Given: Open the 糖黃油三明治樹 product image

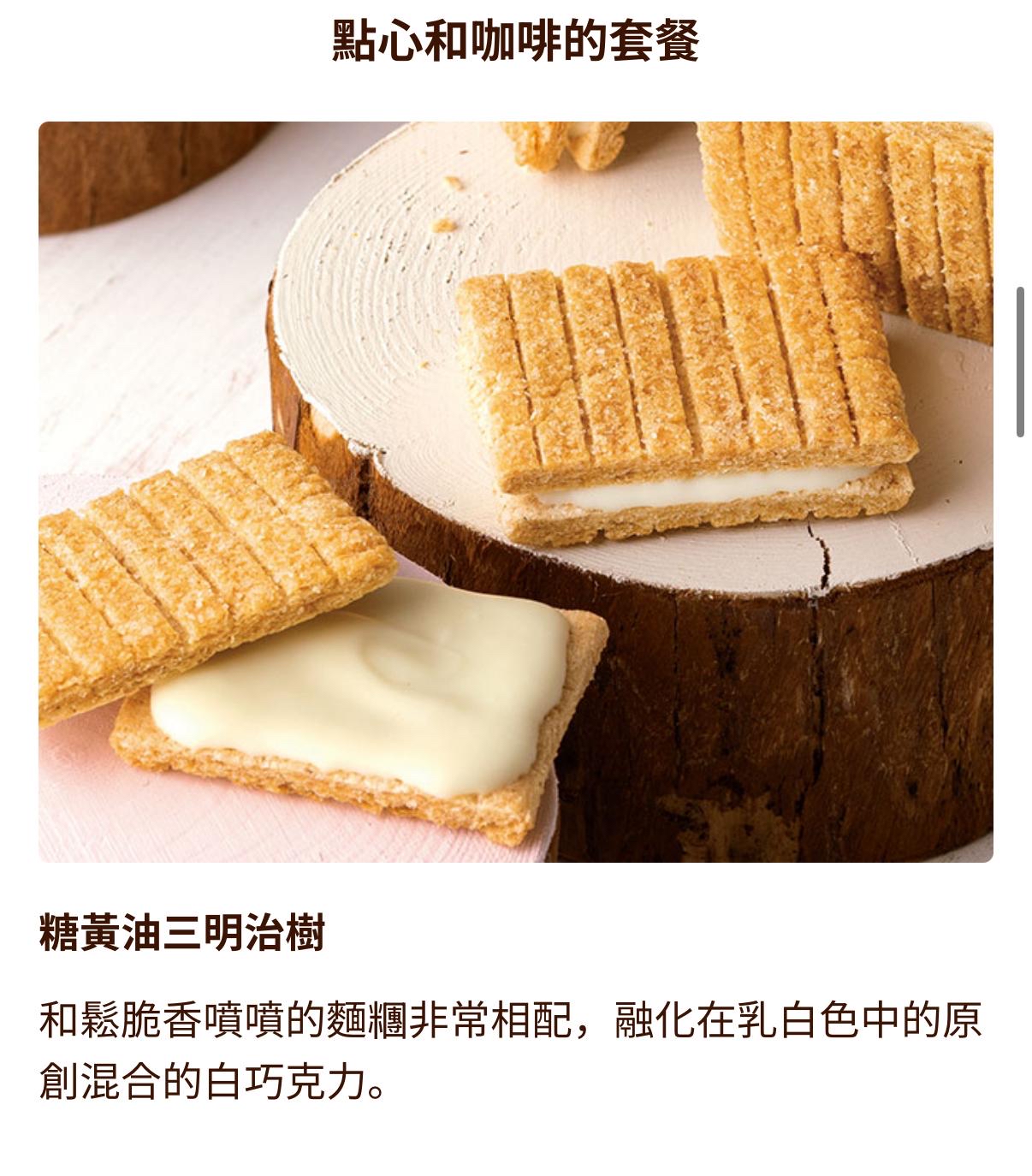Looking at the screenshot, I should pos(515,491).
